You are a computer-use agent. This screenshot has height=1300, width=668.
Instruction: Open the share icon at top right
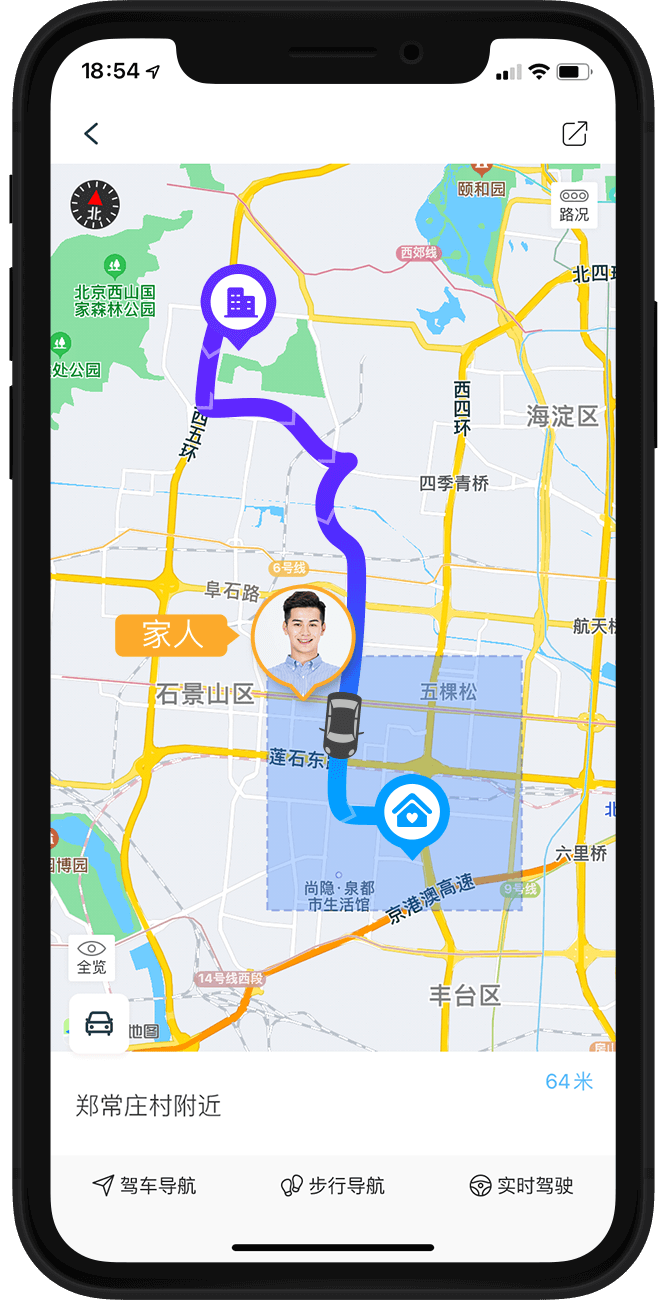pyautogui.click(x=575, y=133)
